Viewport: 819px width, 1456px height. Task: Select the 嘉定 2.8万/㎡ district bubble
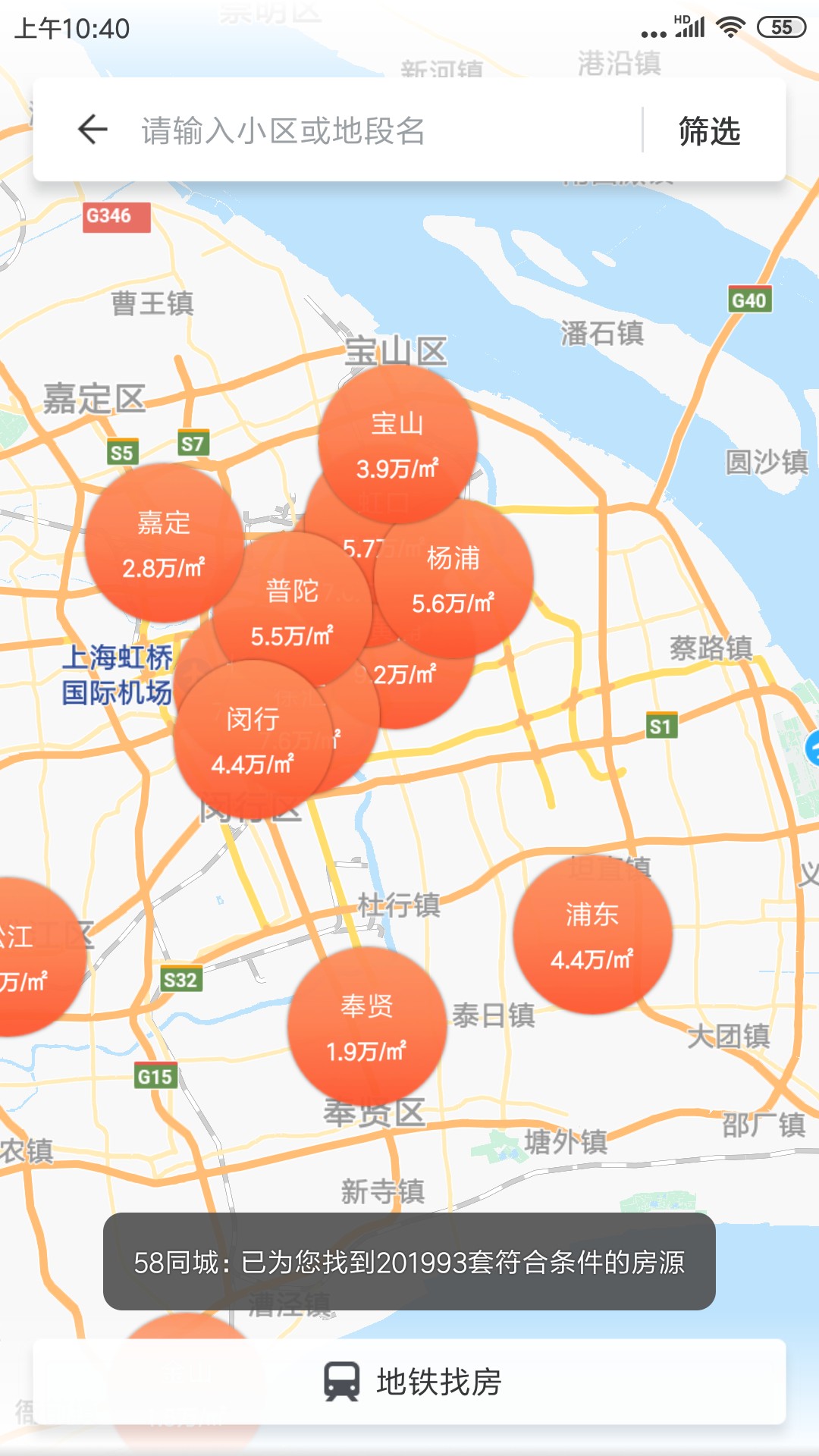point(163,544)
